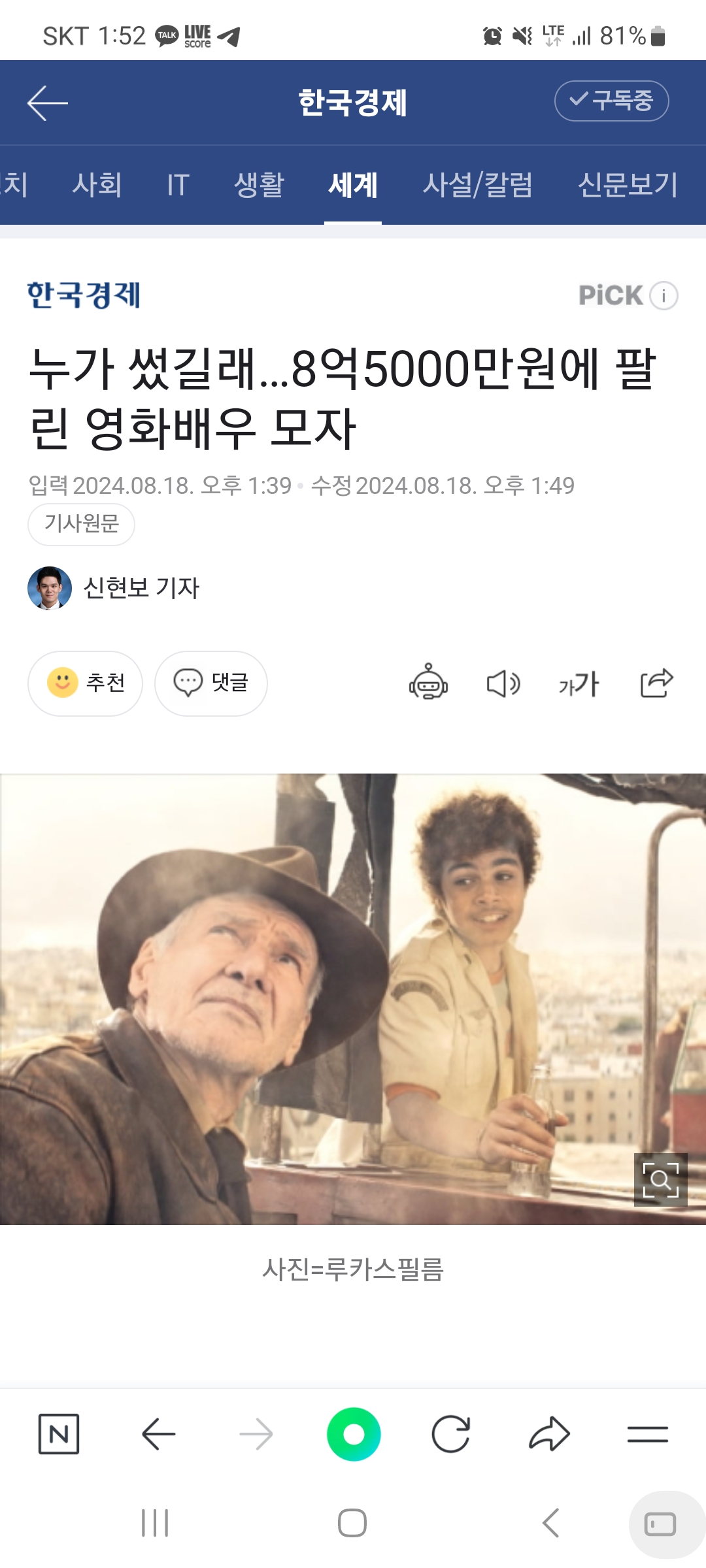Select the 사설/칼럼 tab

point(477,185)
